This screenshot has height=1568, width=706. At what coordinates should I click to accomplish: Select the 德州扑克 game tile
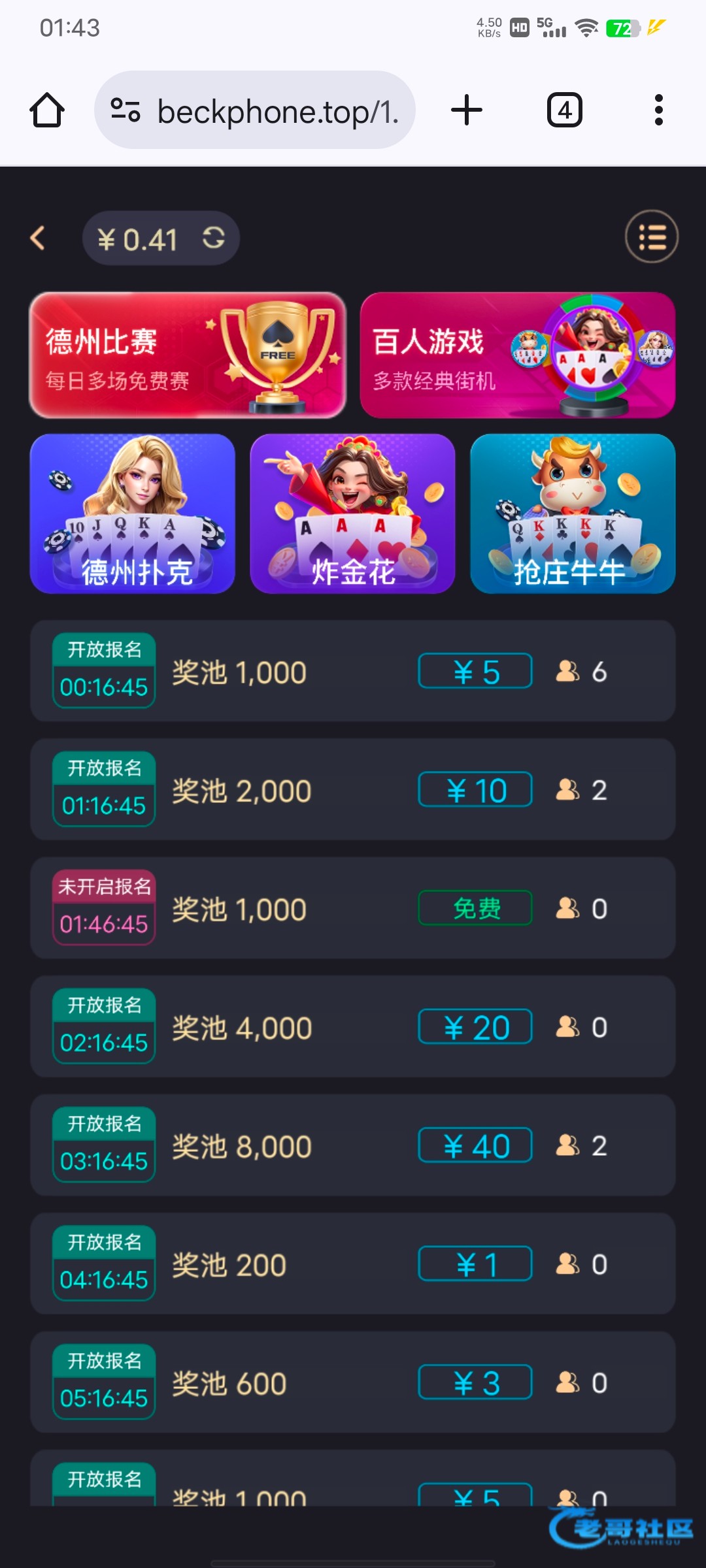pos(133,514)
